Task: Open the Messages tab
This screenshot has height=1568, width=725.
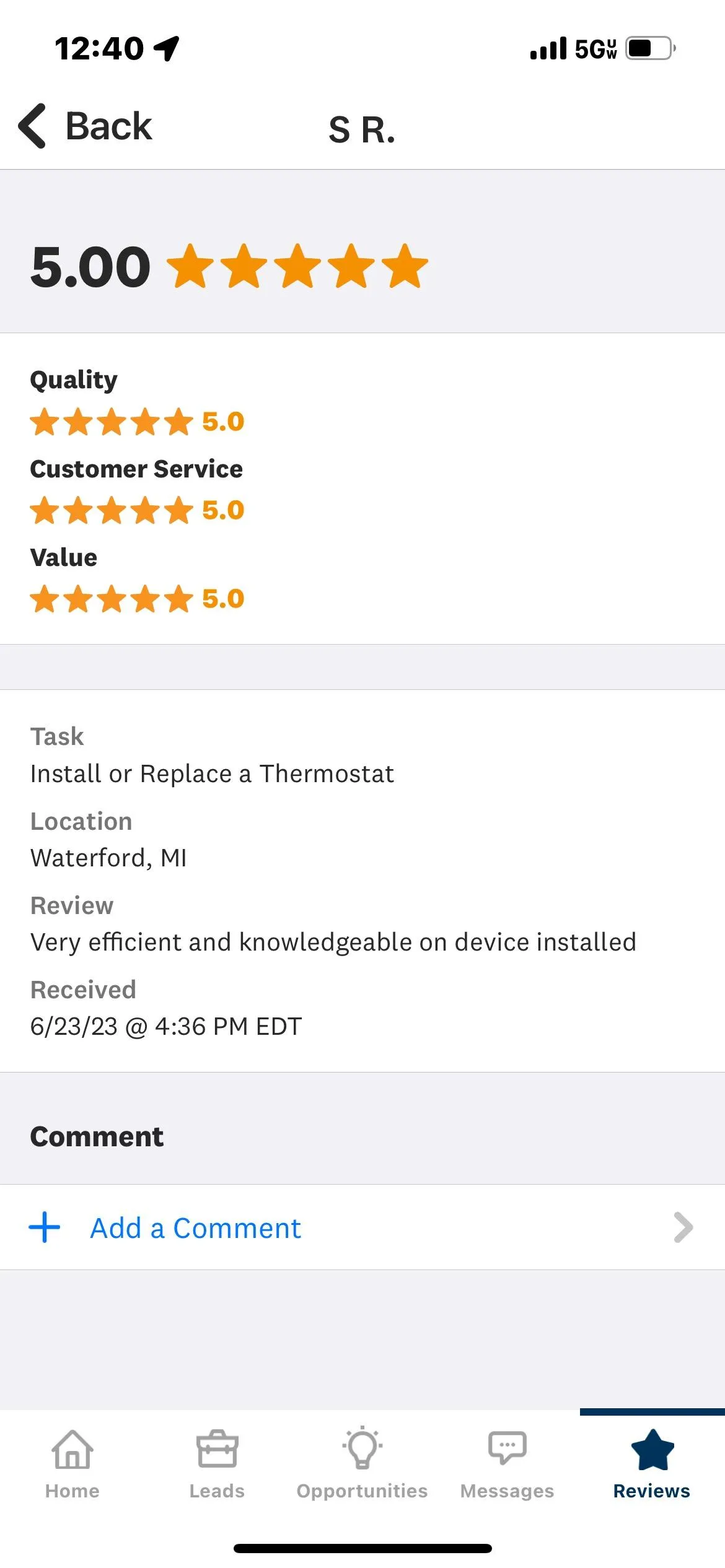Action: [x=507, y=1465]
